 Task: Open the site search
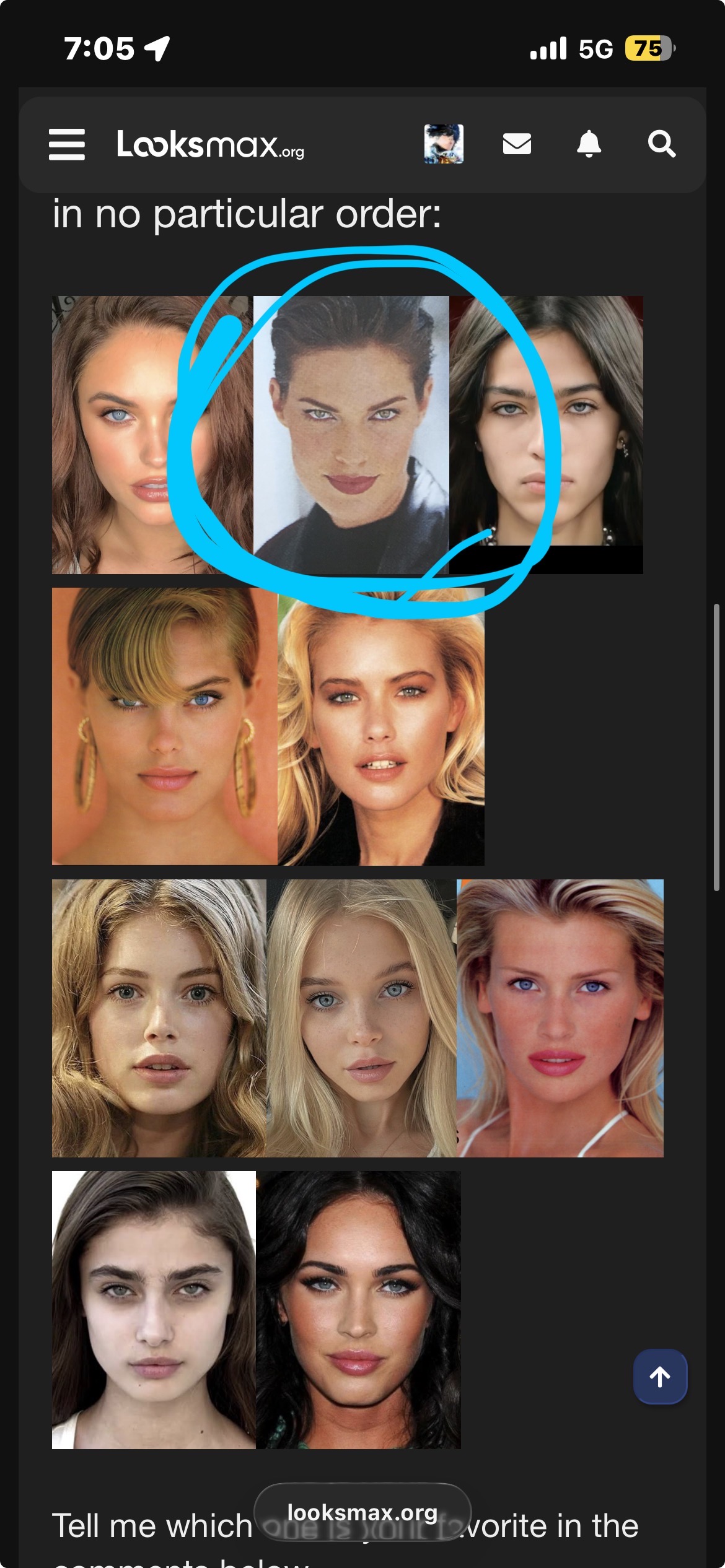pyautogui.click(x=661, y=144)
